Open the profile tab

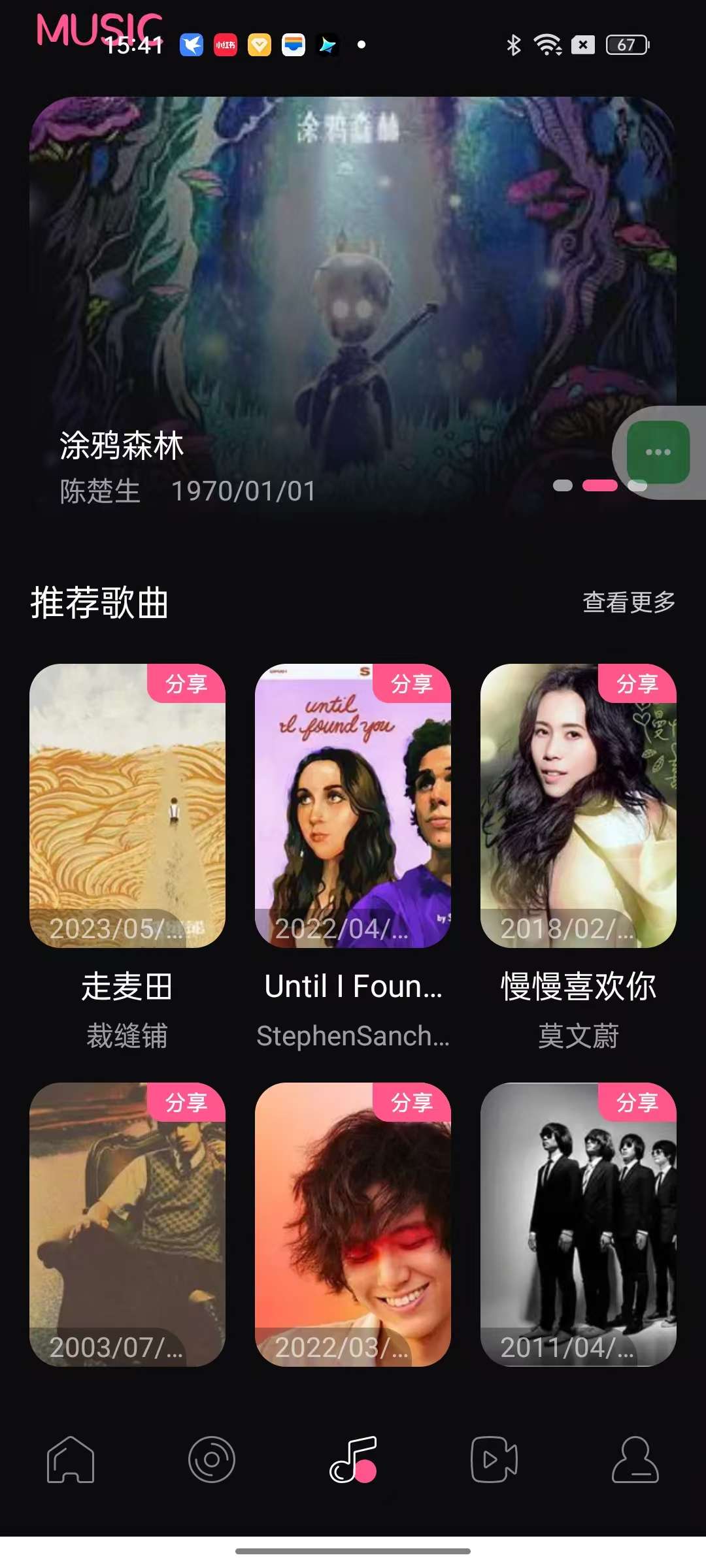pyautogui.click(x=635, y=1459)
